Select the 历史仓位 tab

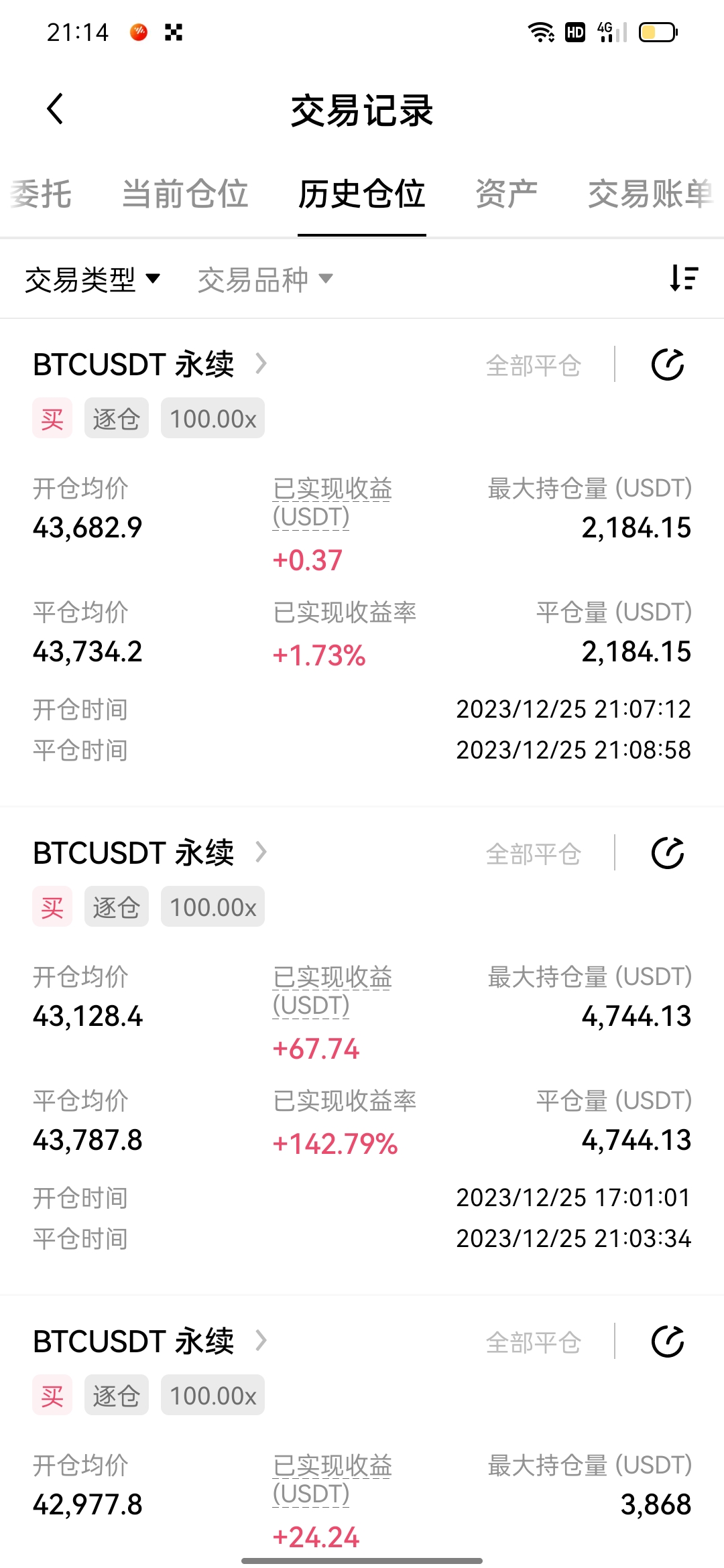[x=362, y=194]
